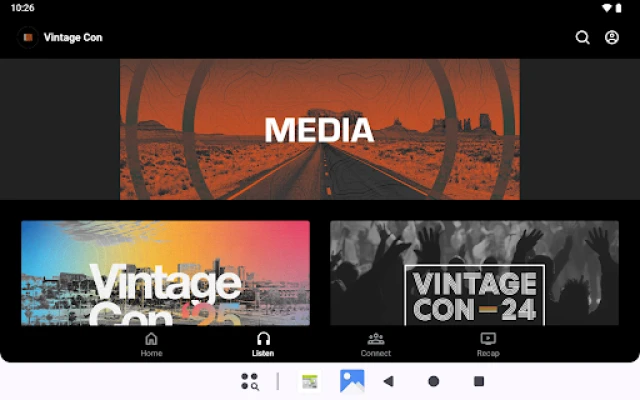Open the Media banner

click(x=320, y=129)
